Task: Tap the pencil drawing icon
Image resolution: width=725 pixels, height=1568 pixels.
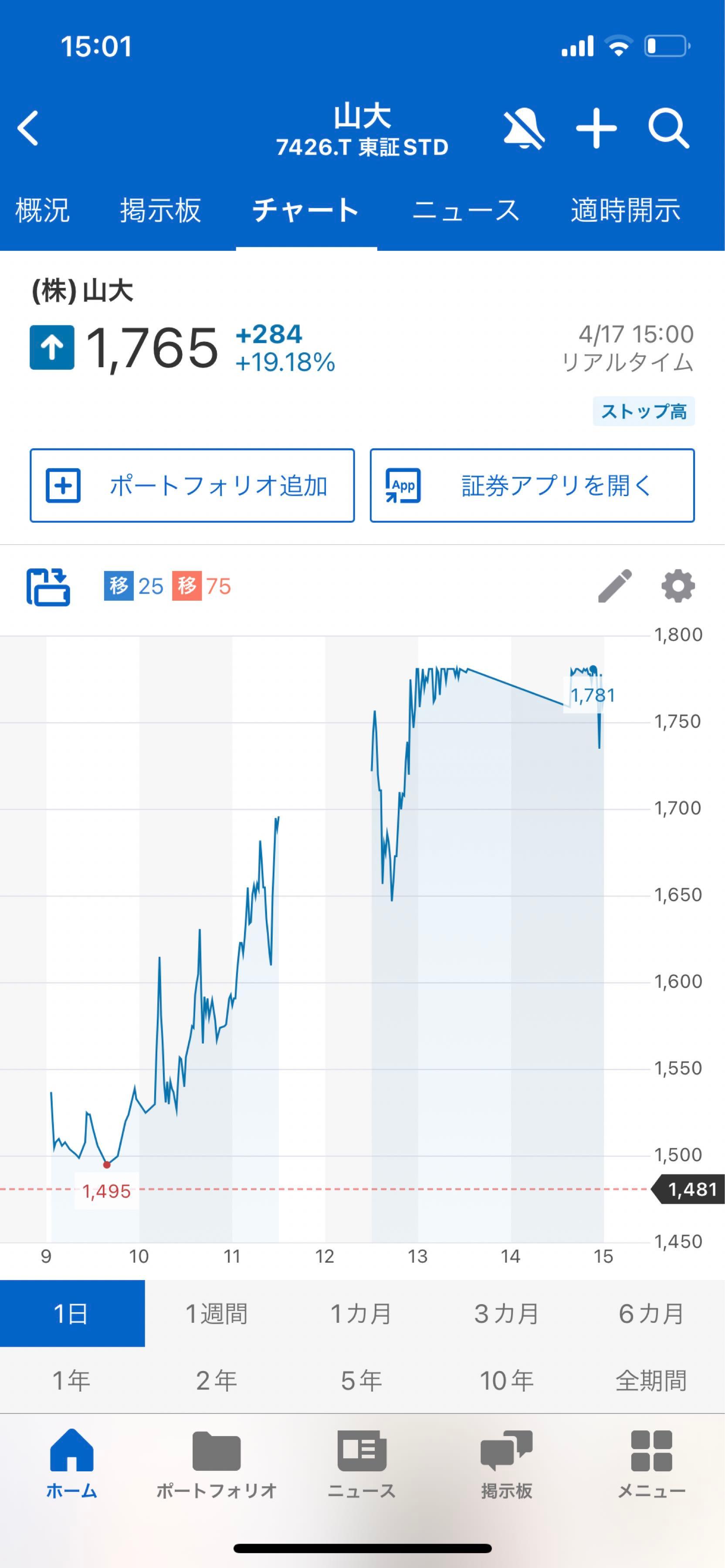Action: (615, 586)
